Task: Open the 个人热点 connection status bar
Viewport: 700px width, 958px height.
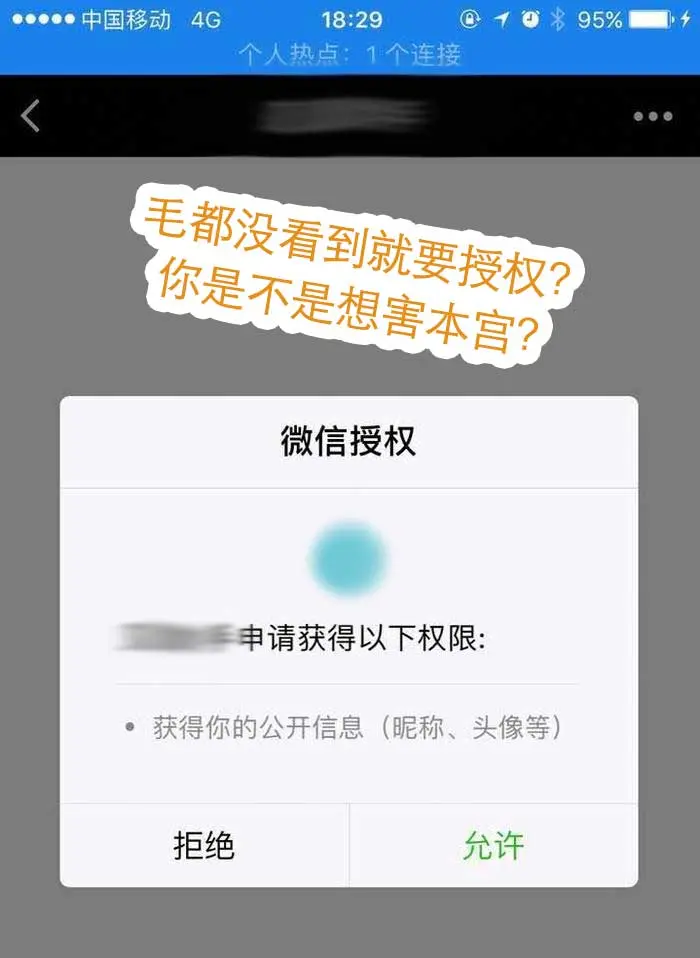Action: 350,54
